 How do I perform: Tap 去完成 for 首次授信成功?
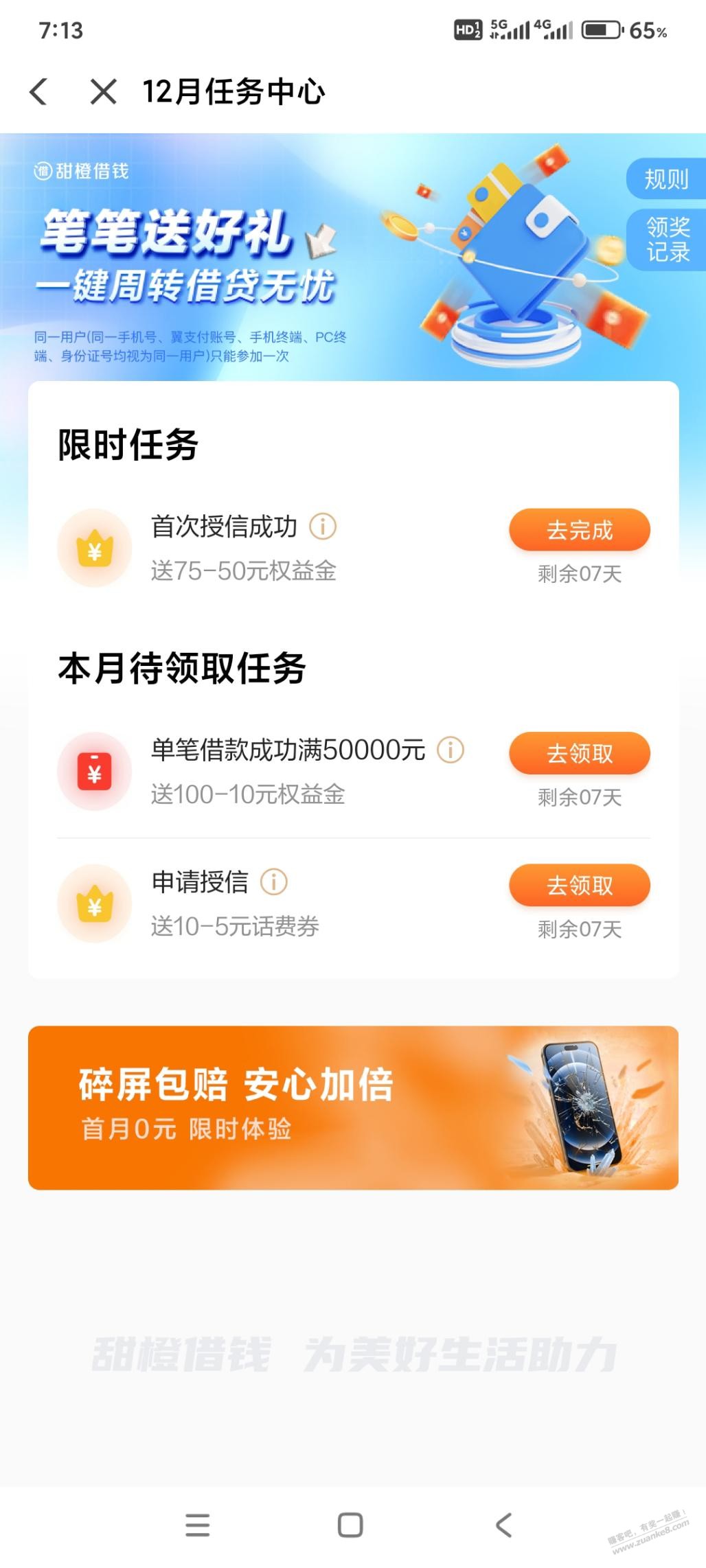tap(579, 530)
